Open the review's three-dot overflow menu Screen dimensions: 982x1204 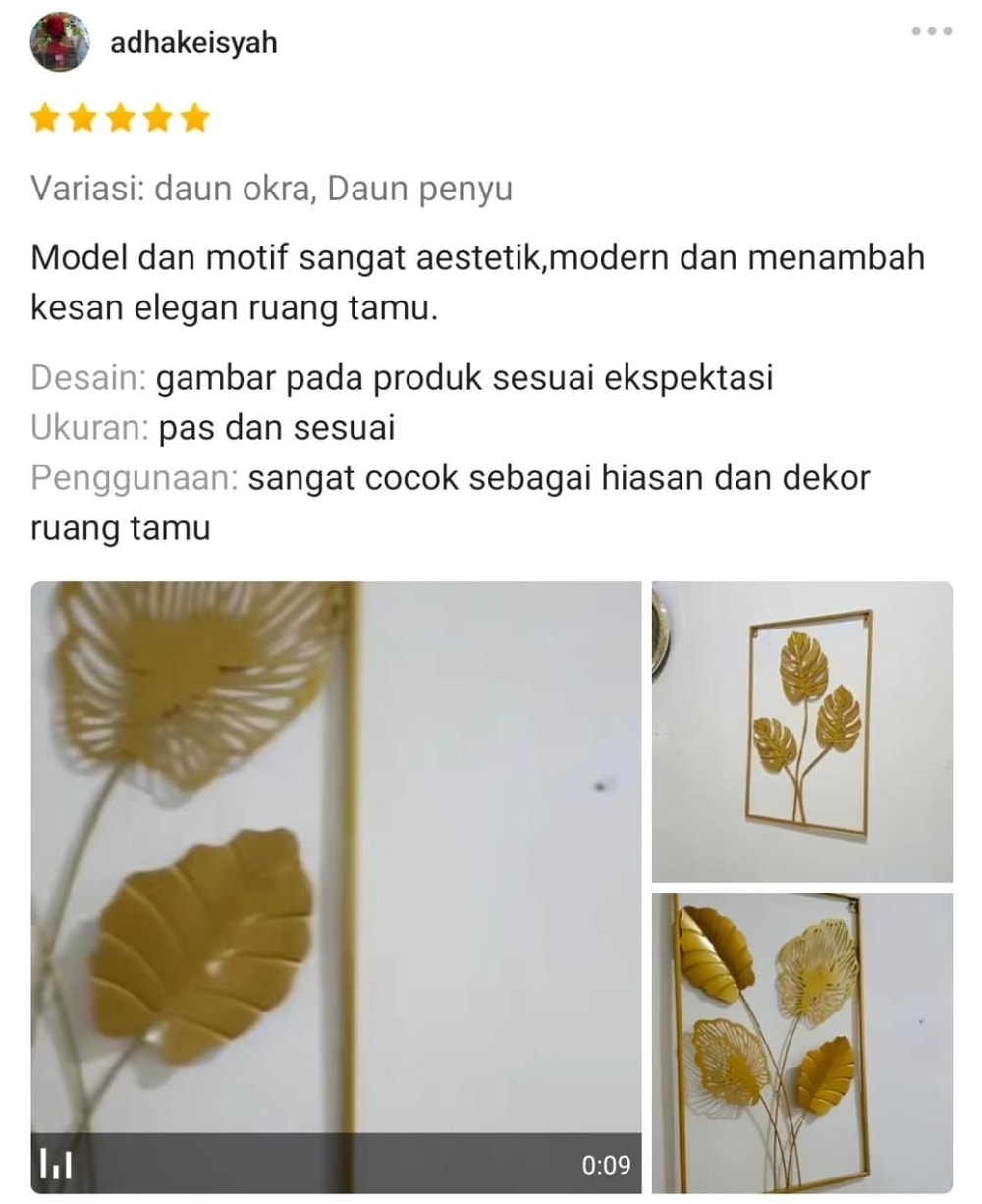click(x=931, y=31)
